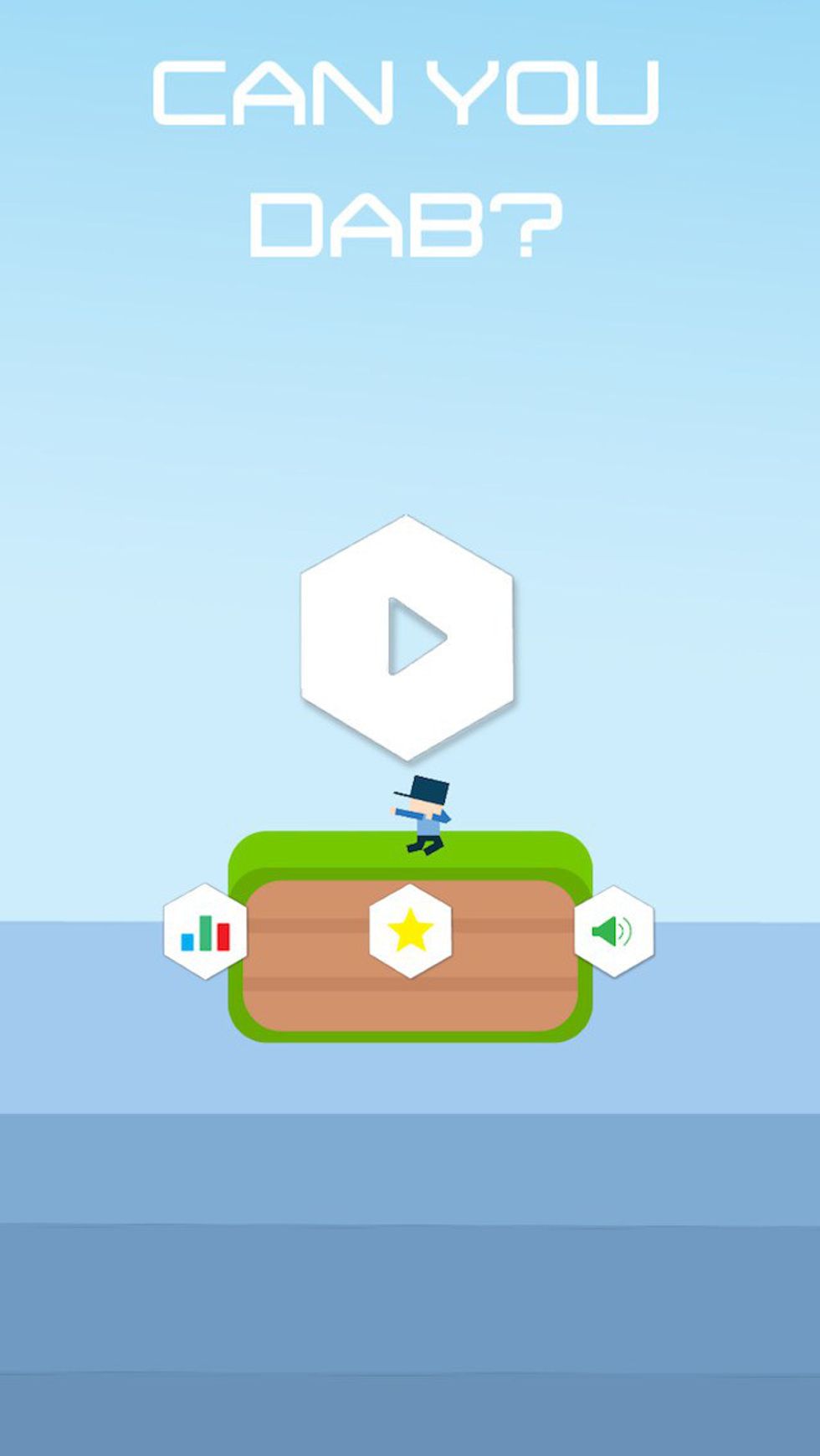The width and height of the screenshot is (820, 1456).
Task: Start the game with the play button
Action: tap(407, 638)
